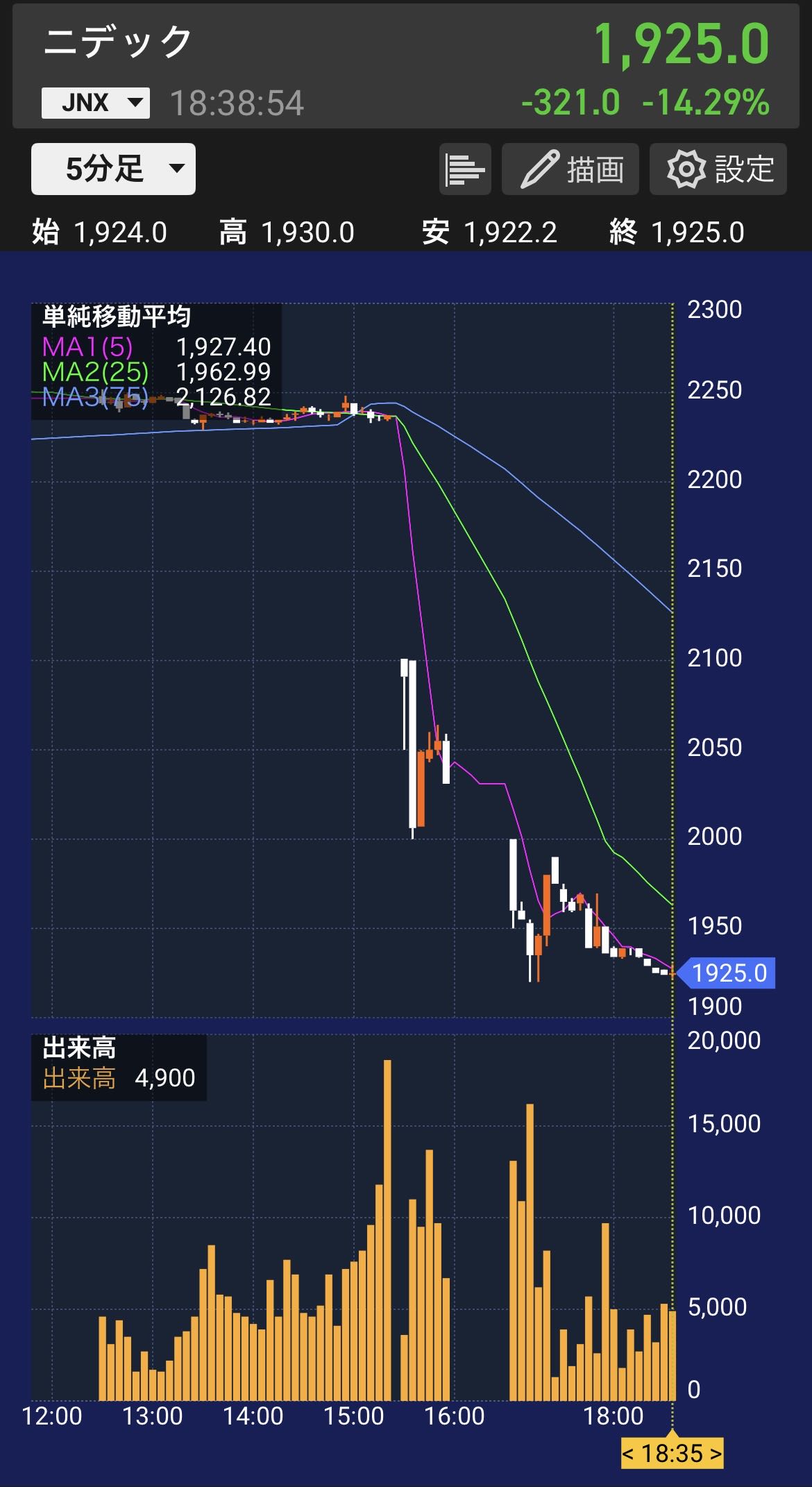
Task: Tap the 18:35 time cursor marker
Action: click(x=671, y=1453)
